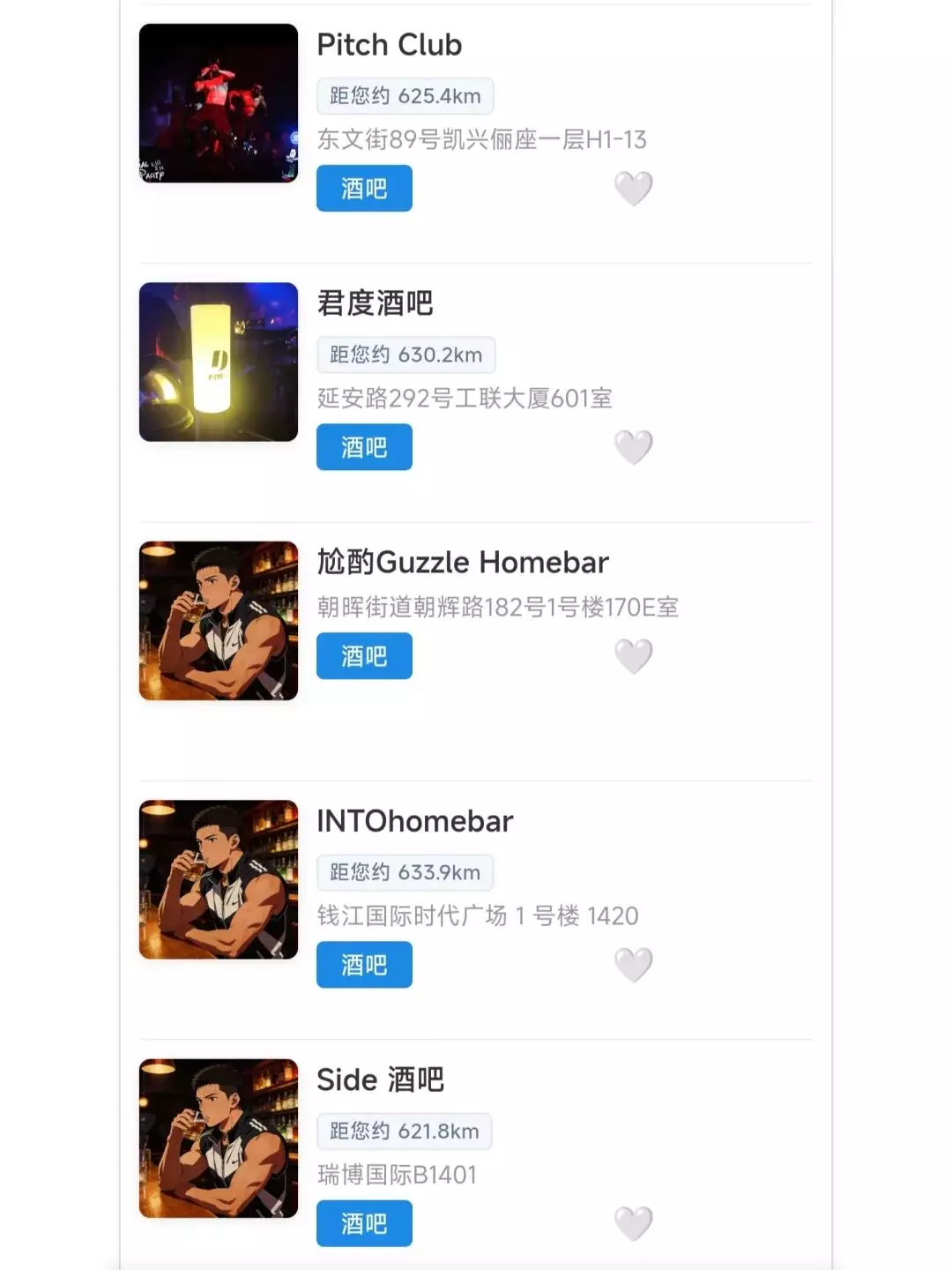Open the Pitch Club listing title
The image size is (952, 1270).
coord(390,45)
